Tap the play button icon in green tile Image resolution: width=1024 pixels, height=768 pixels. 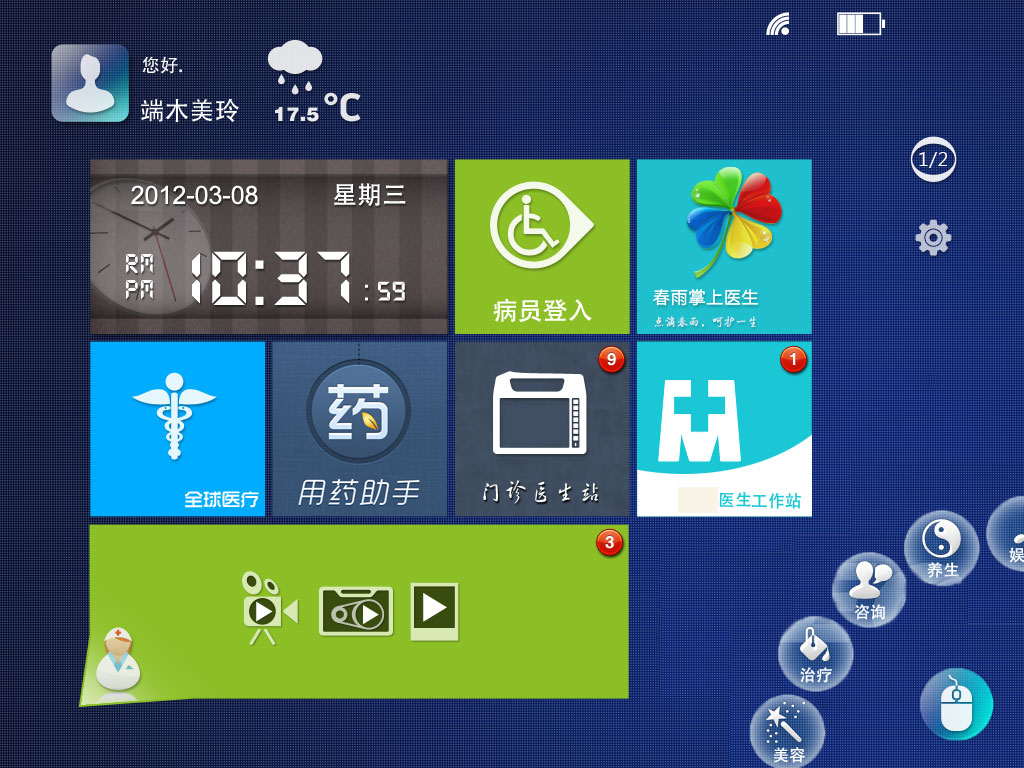coord(434,609)
